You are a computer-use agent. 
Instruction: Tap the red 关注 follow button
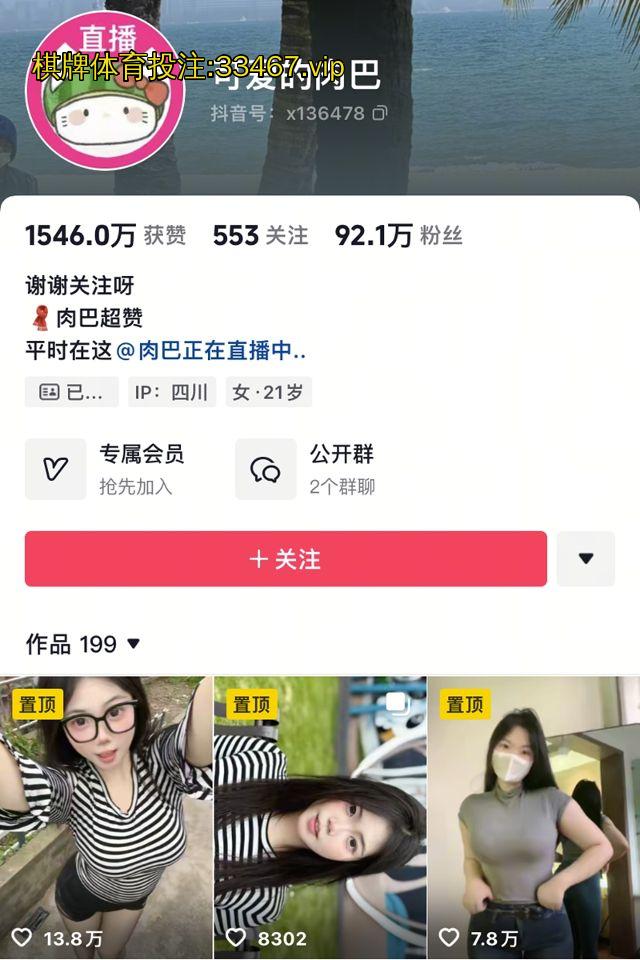point(285,559)
